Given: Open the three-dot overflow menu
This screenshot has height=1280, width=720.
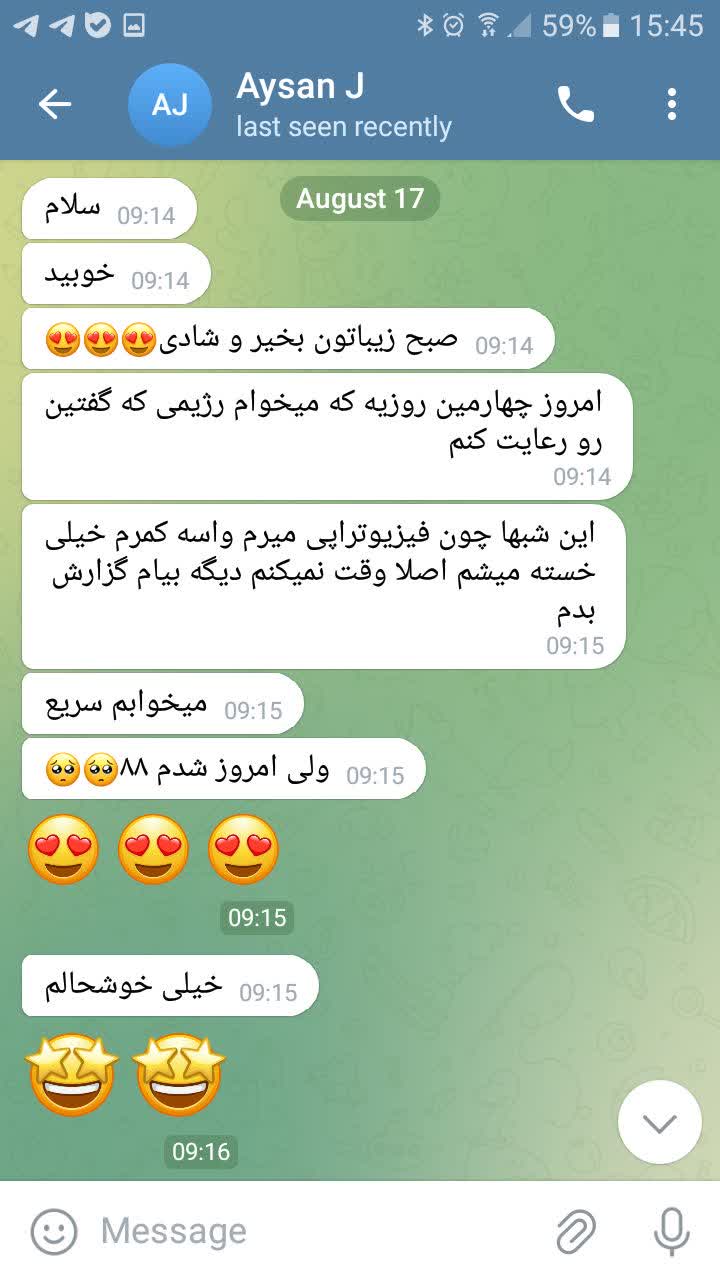Looking at the screenshot, I should click(x=671, y=104).
